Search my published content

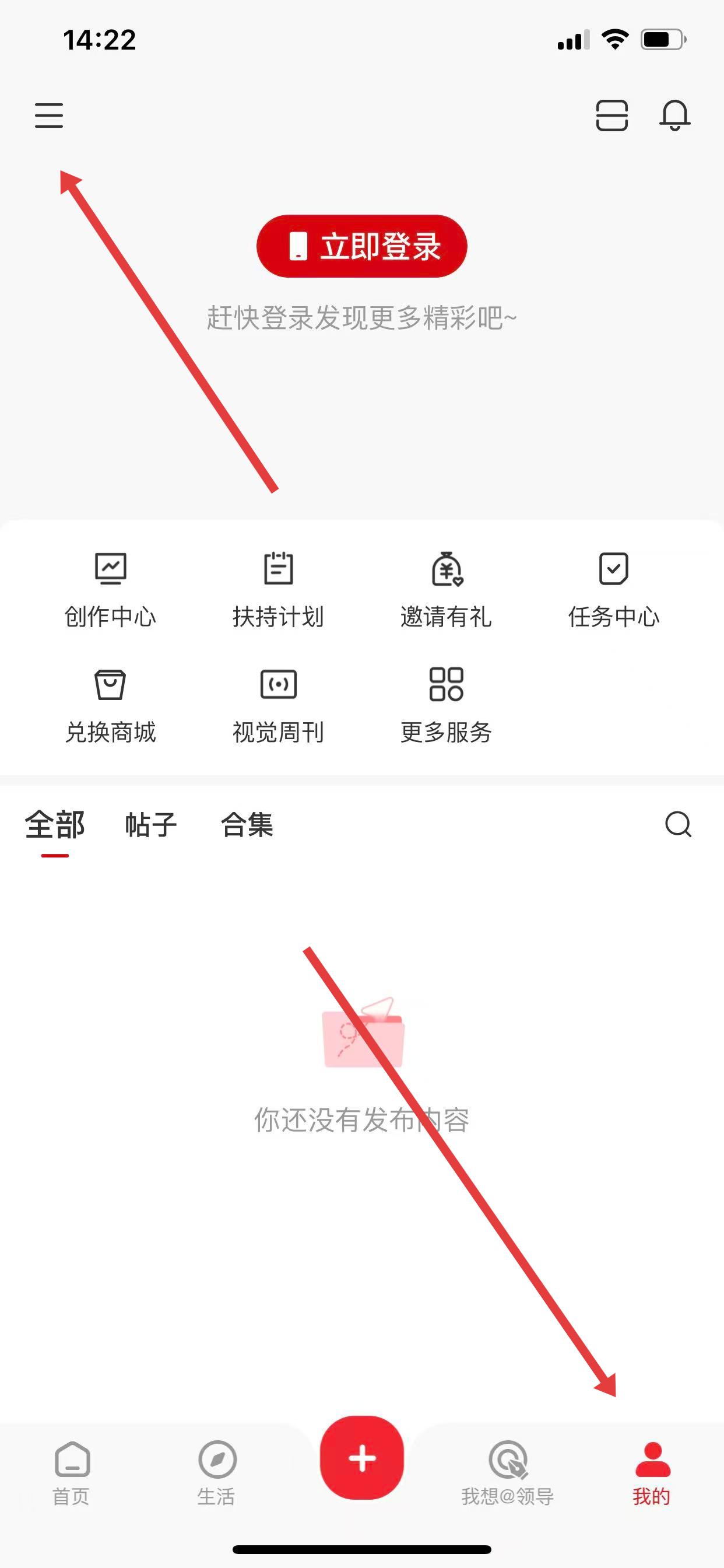pos(678,825)
